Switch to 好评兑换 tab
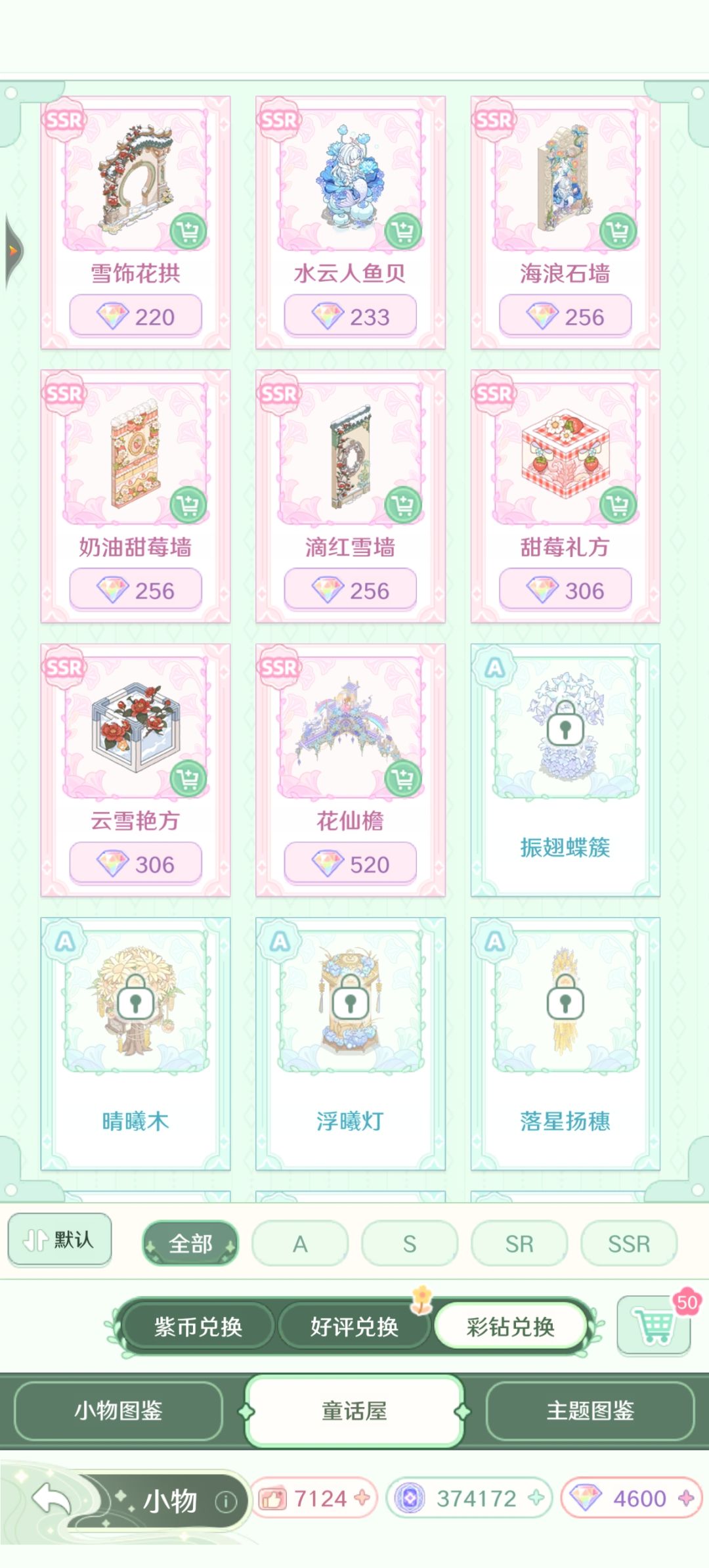This screenshot has width=709, height=1568. pos(354,1327)
